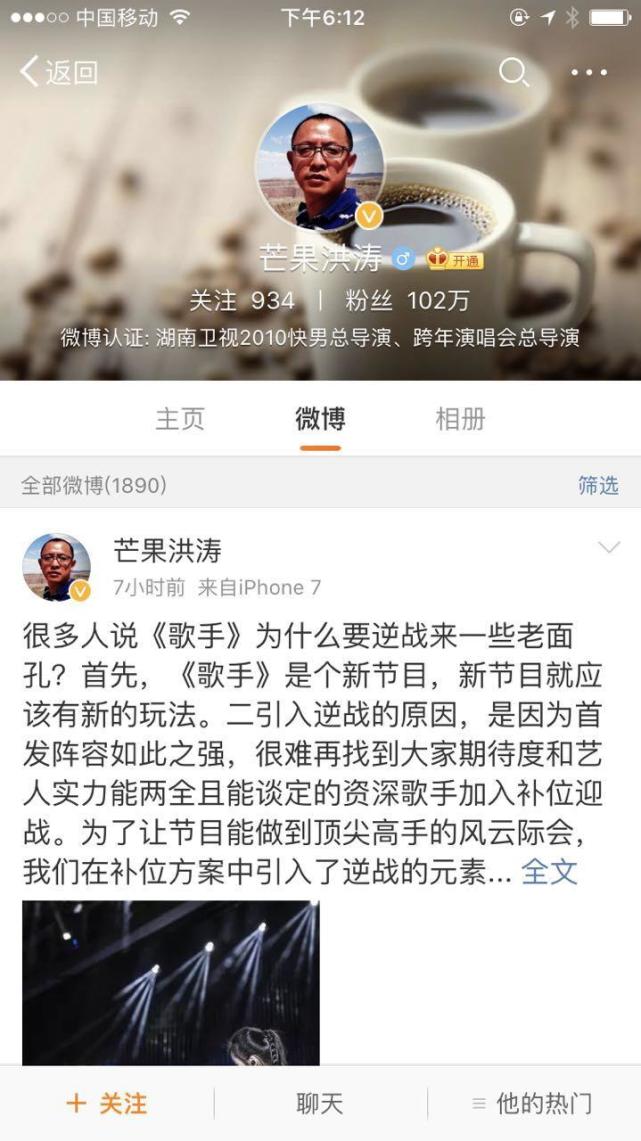Image resolution: width=641 pixels, height=1141 pixels.
Task: Open 他的热门 popular posts
Action: pos(532,1104)
